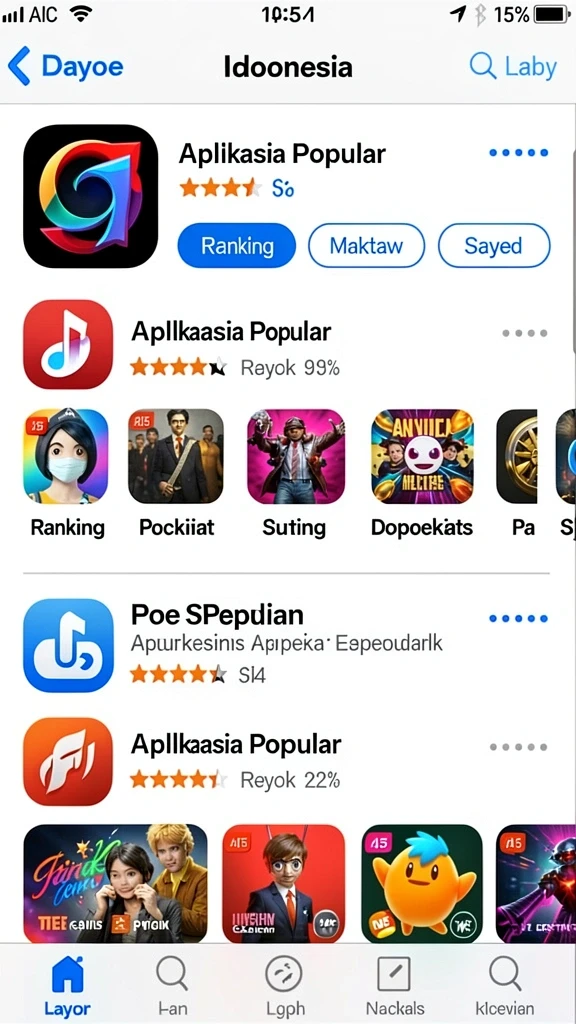Open the masked girl Ranking app tile
The width and height of the screenshot is (576, 1024).
click(67, 473)
